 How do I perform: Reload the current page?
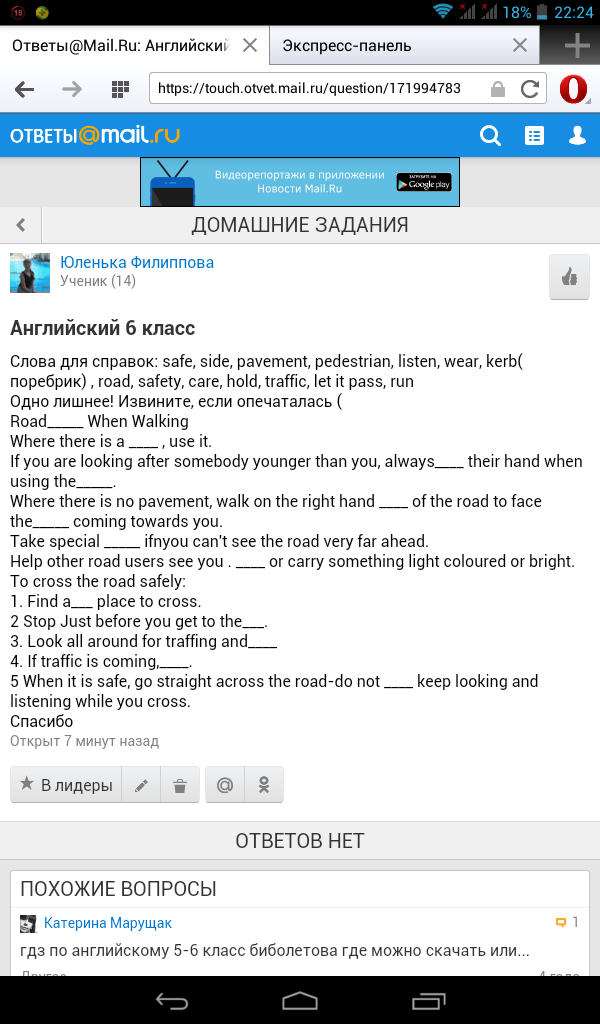click(529, 89)
